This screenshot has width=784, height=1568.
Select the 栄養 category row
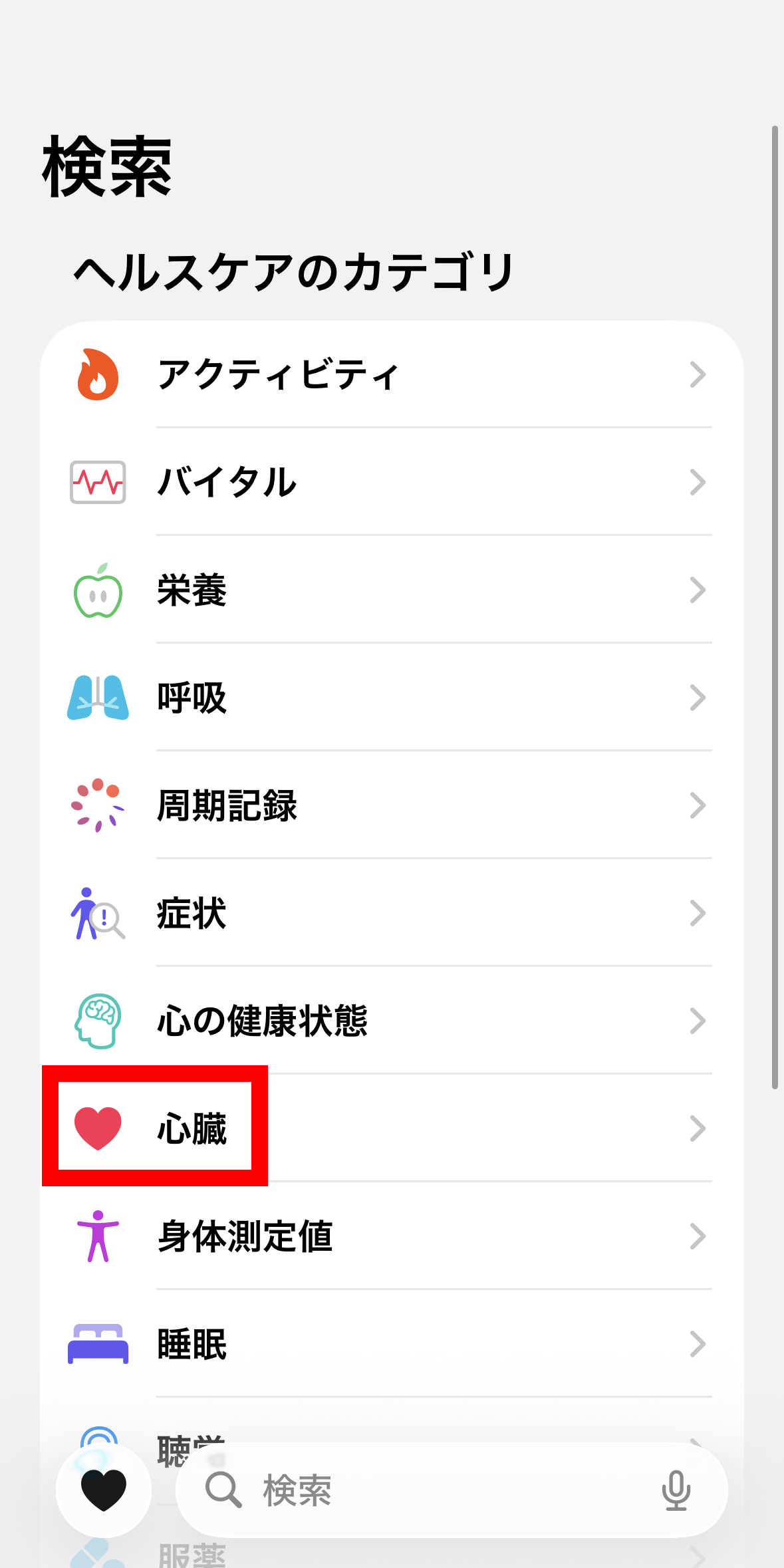391,590
